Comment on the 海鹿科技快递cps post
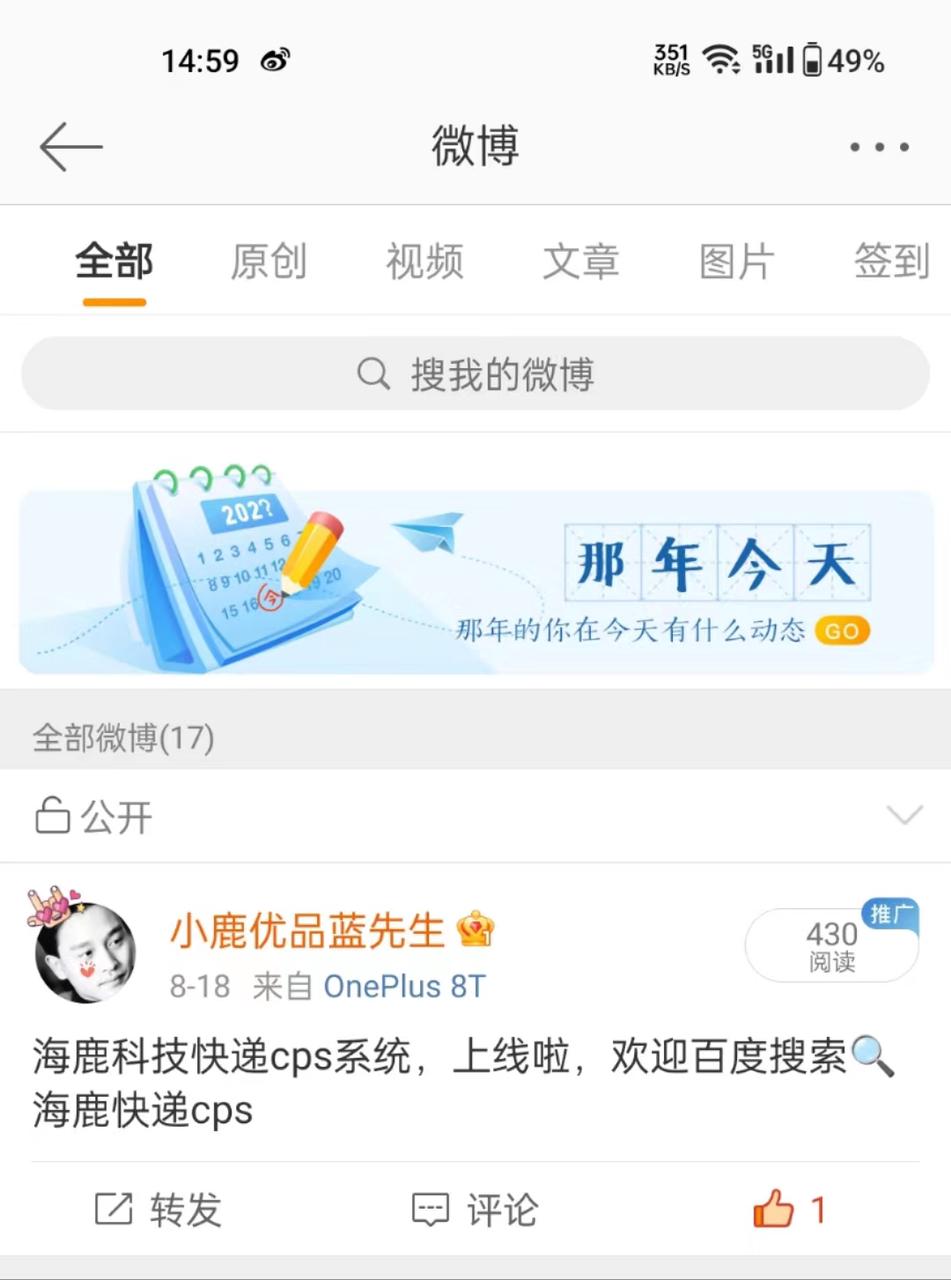This screenshot has width=951, height=1280. [x=475, y=1210]
